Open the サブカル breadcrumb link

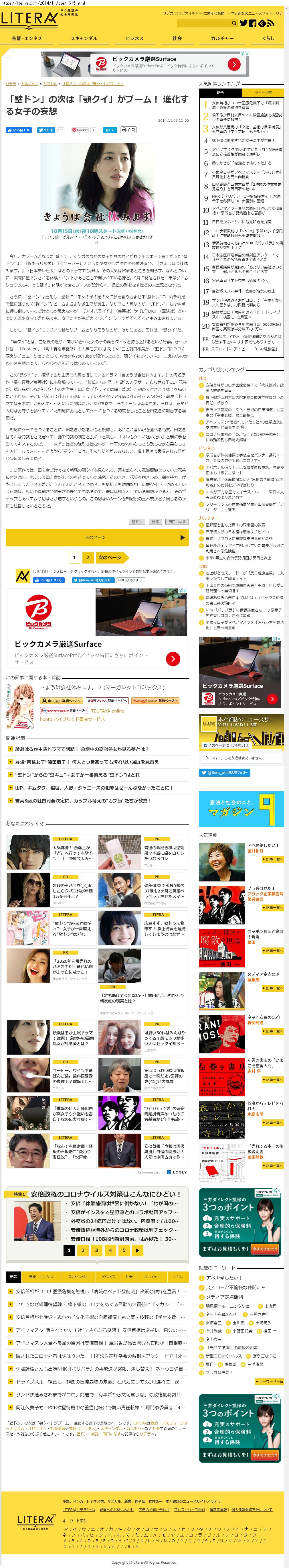coord(50,84)
